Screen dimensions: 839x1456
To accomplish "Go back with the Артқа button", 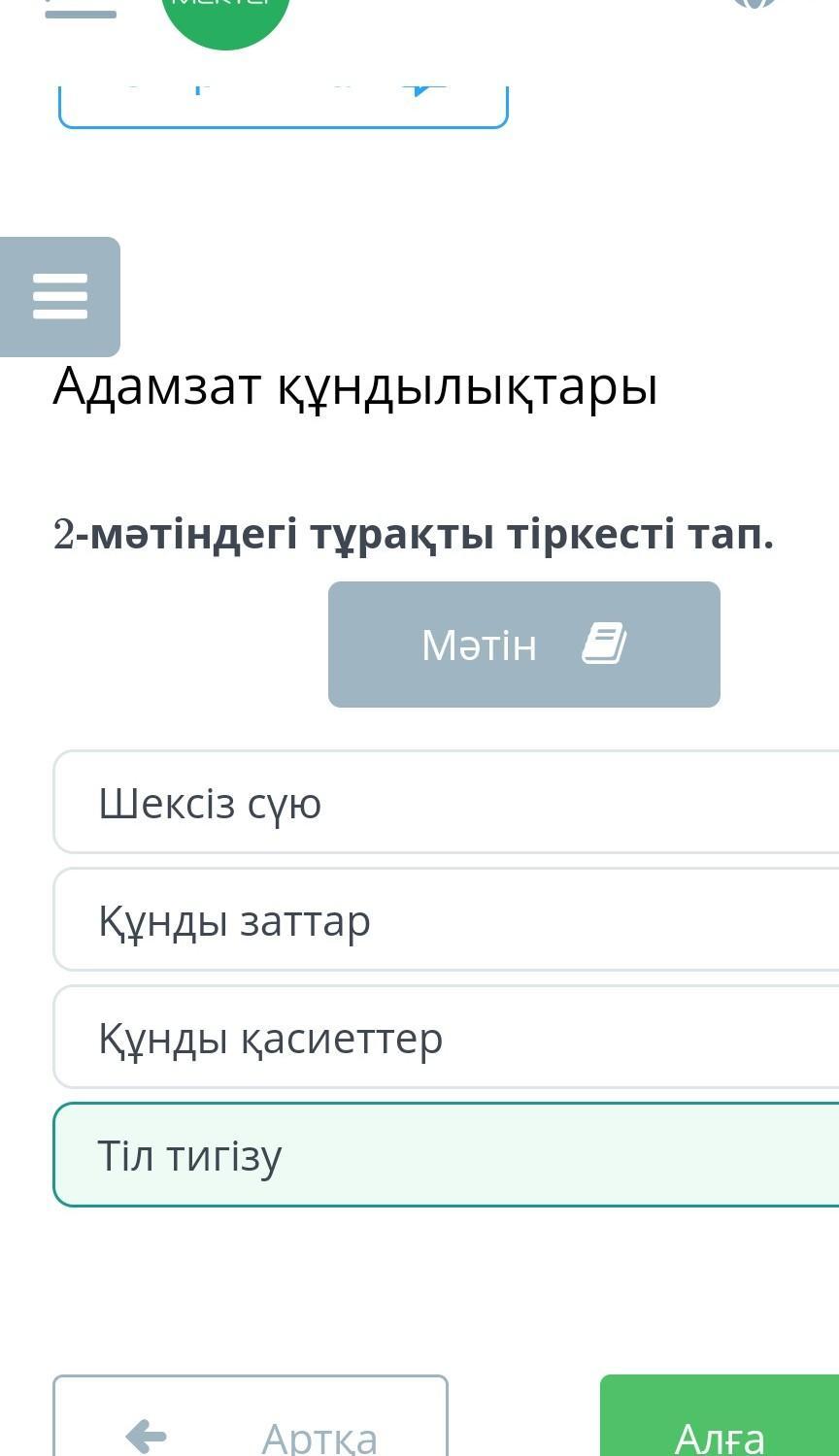I will (x=251, y=1417).
